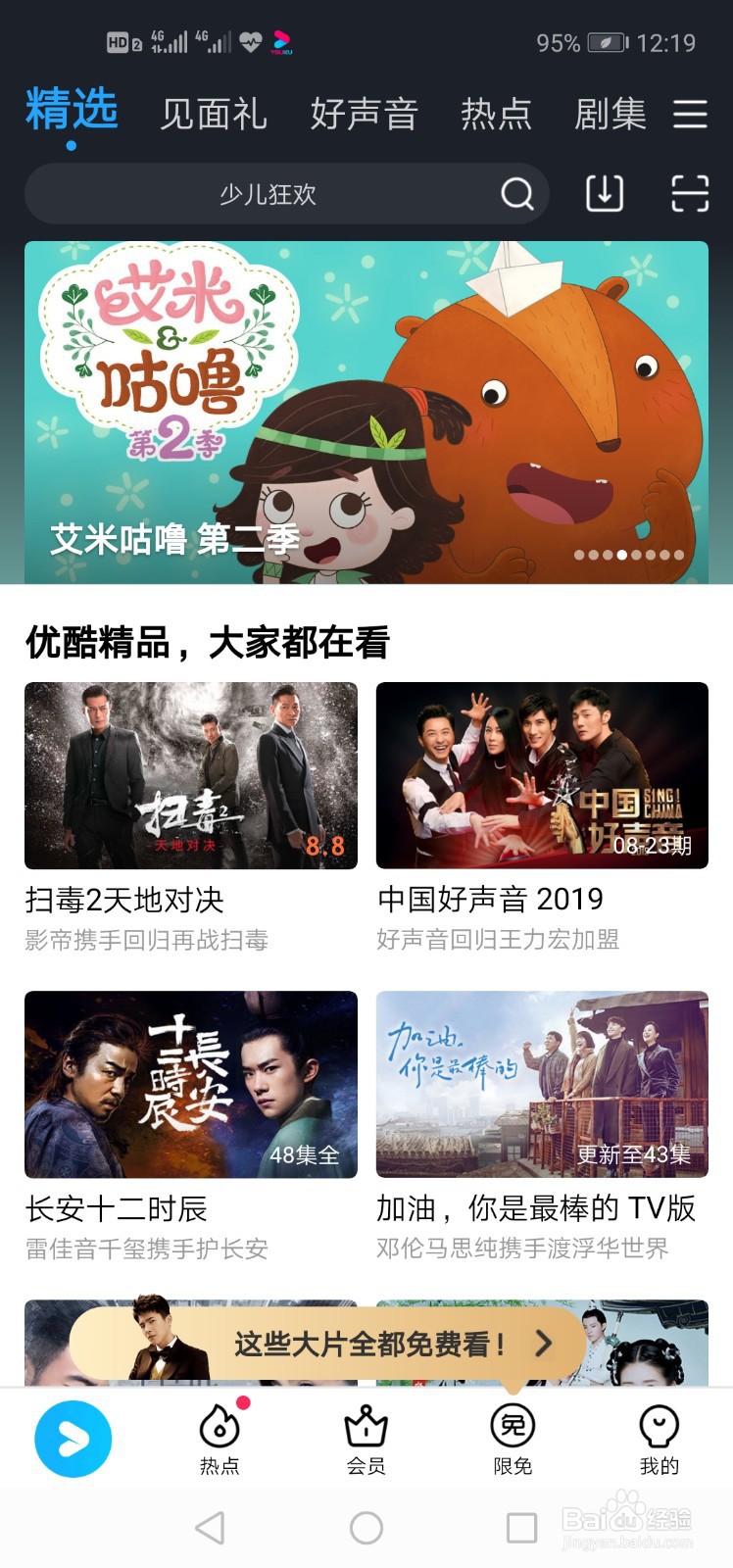Select the 热点 top tab
This screenshot has height=1568, width=733.
tap(498, 114)
